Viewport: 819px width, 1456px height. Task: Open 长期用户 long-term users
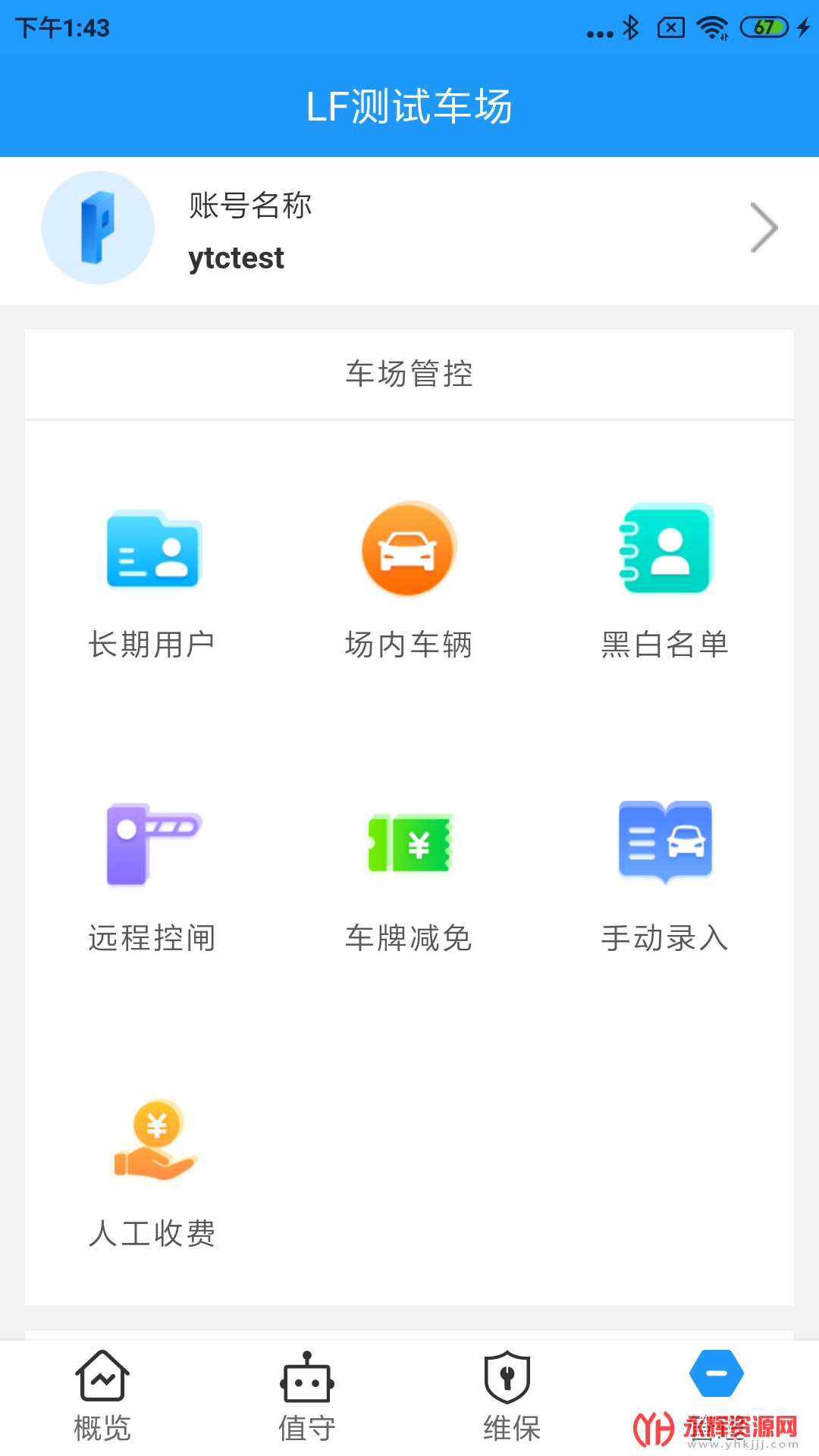point(152,580)
